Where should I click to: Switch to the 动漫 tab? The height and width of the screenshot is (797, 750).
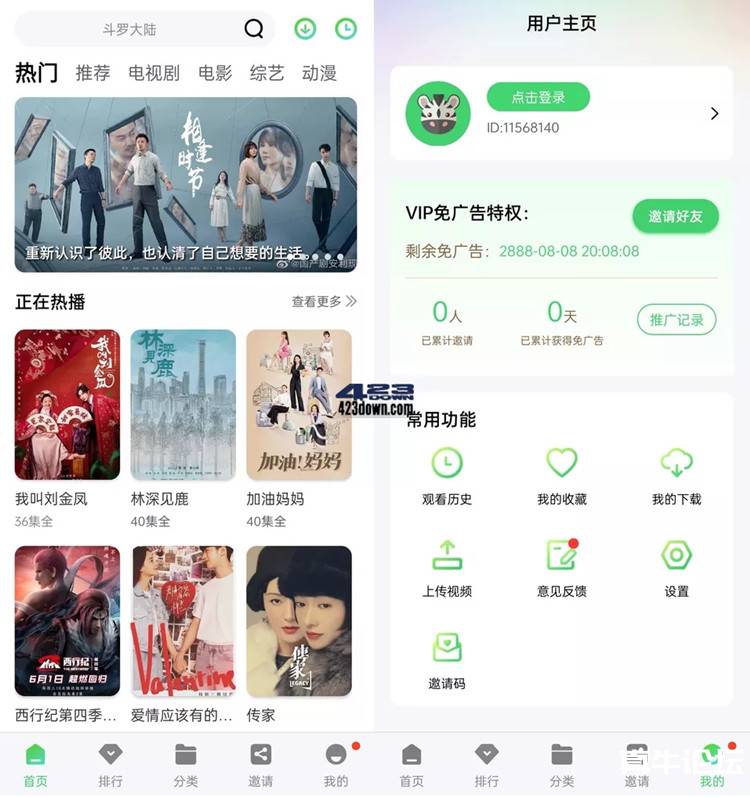click(319, 71)
